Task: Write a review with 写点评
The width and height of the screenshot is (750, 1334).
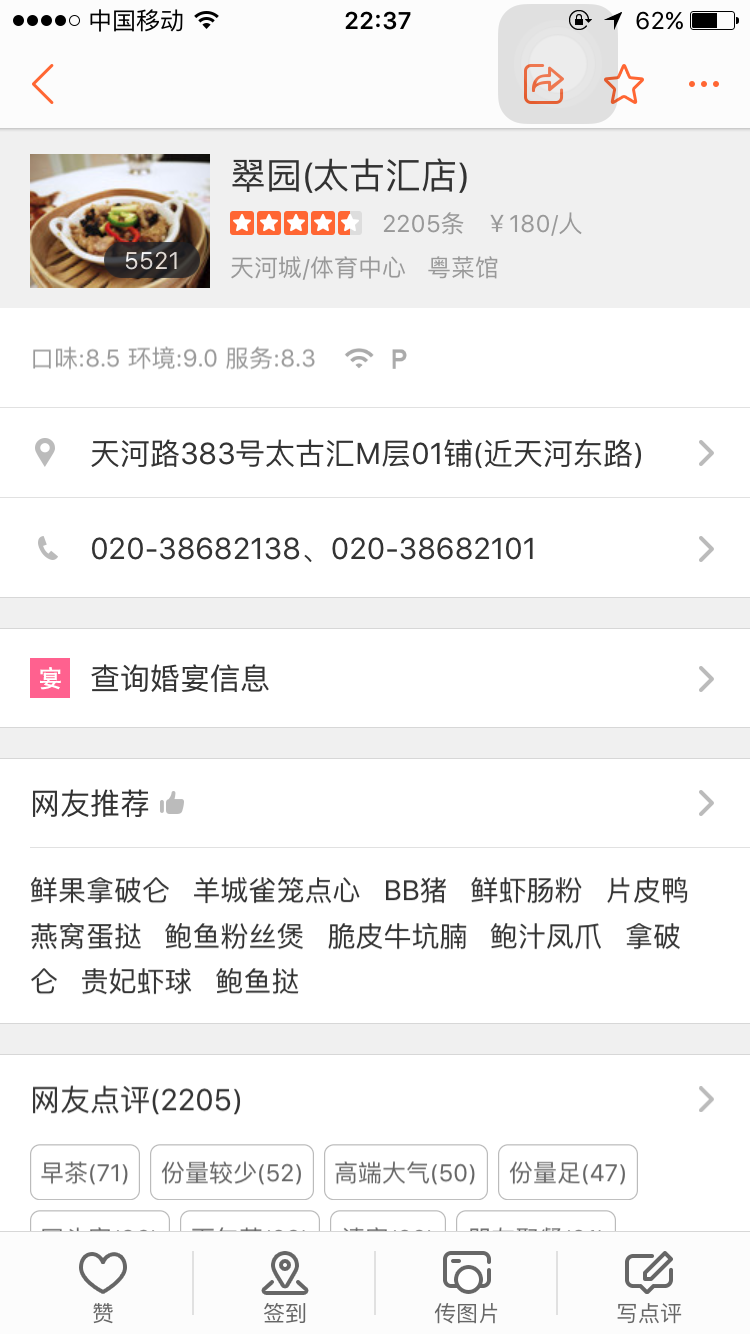Action: (648, 1287)
